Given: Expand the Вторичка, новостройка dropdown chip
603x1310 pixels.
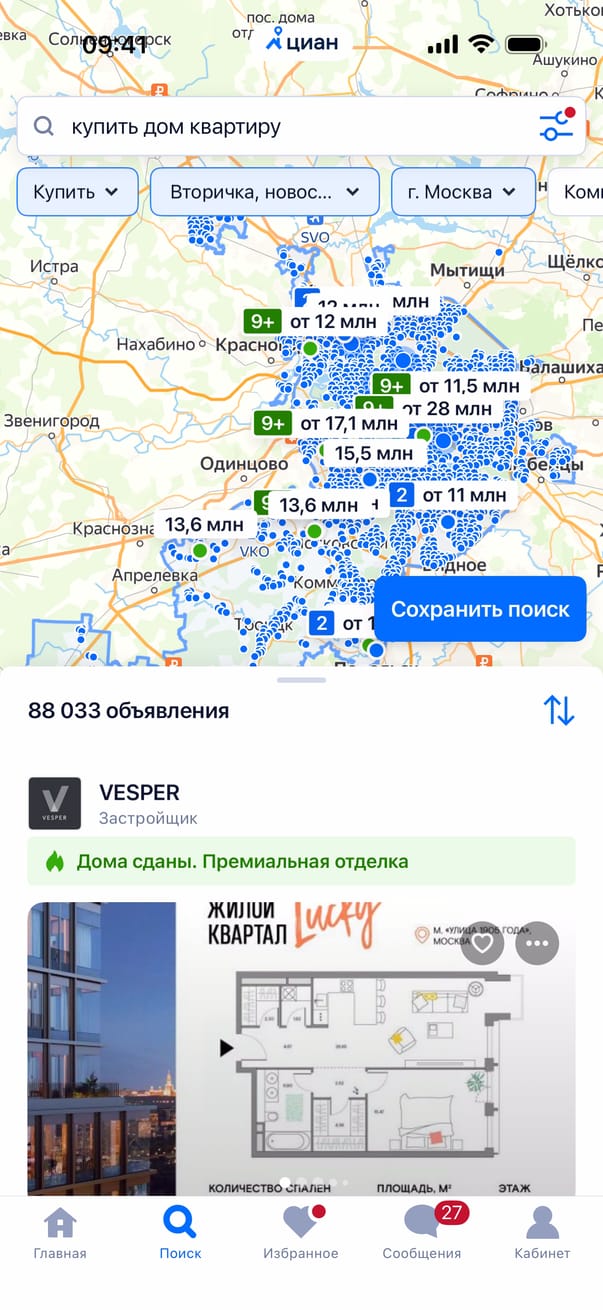Looking at the screenshot, I should (265, 192).
